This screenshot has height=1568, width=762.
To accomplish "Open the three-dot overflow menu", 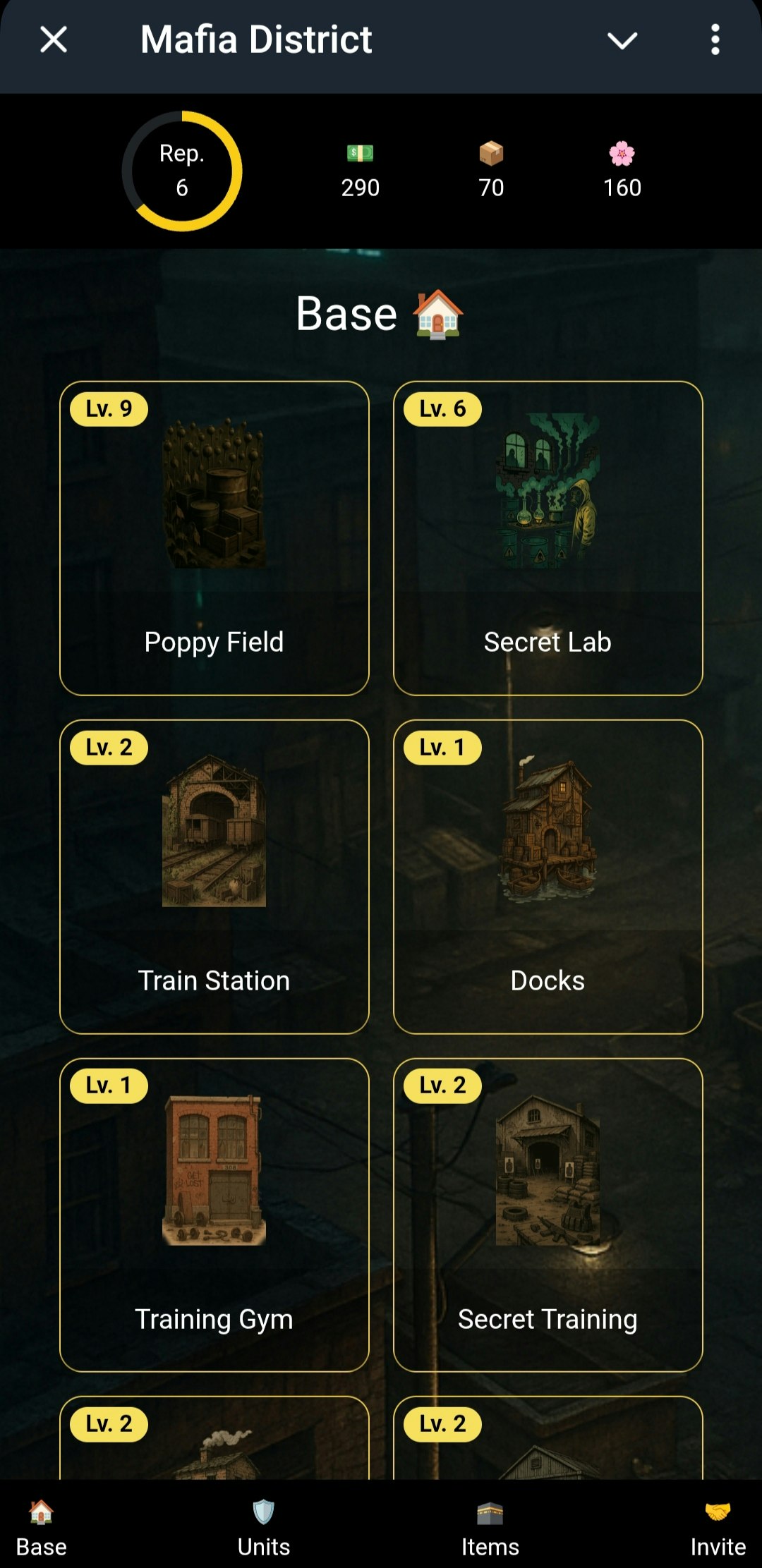I will click(715, 39).
